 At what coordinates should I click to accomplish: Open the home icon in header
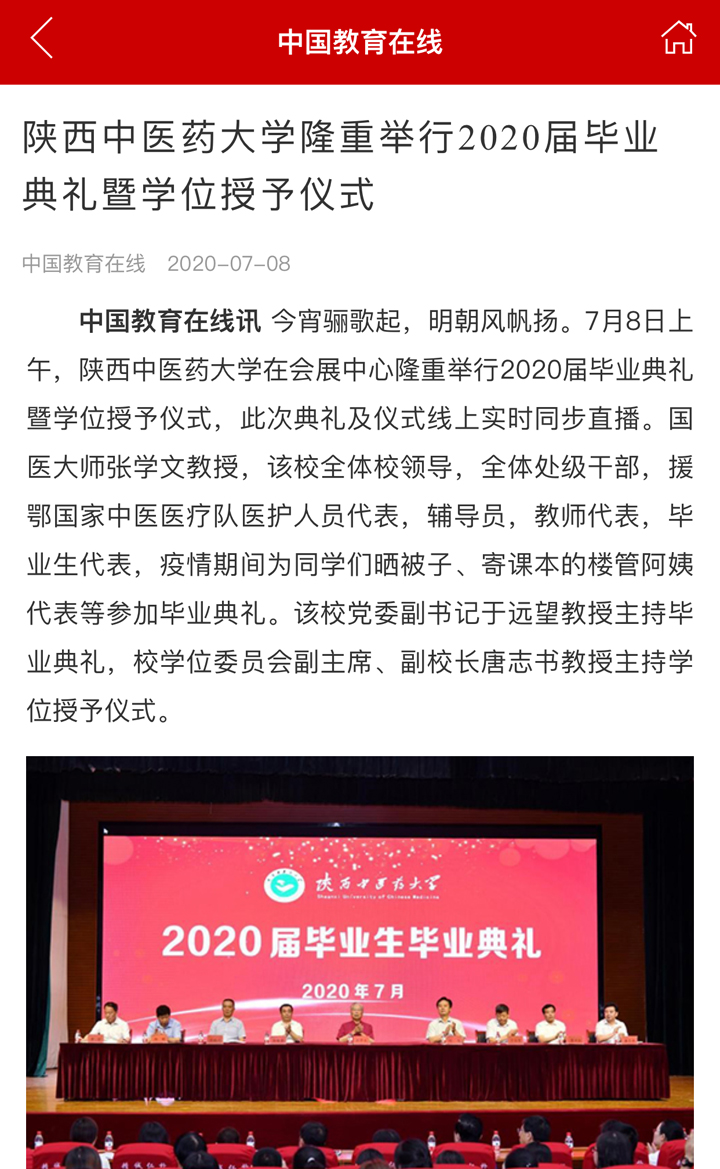[678, 39]
